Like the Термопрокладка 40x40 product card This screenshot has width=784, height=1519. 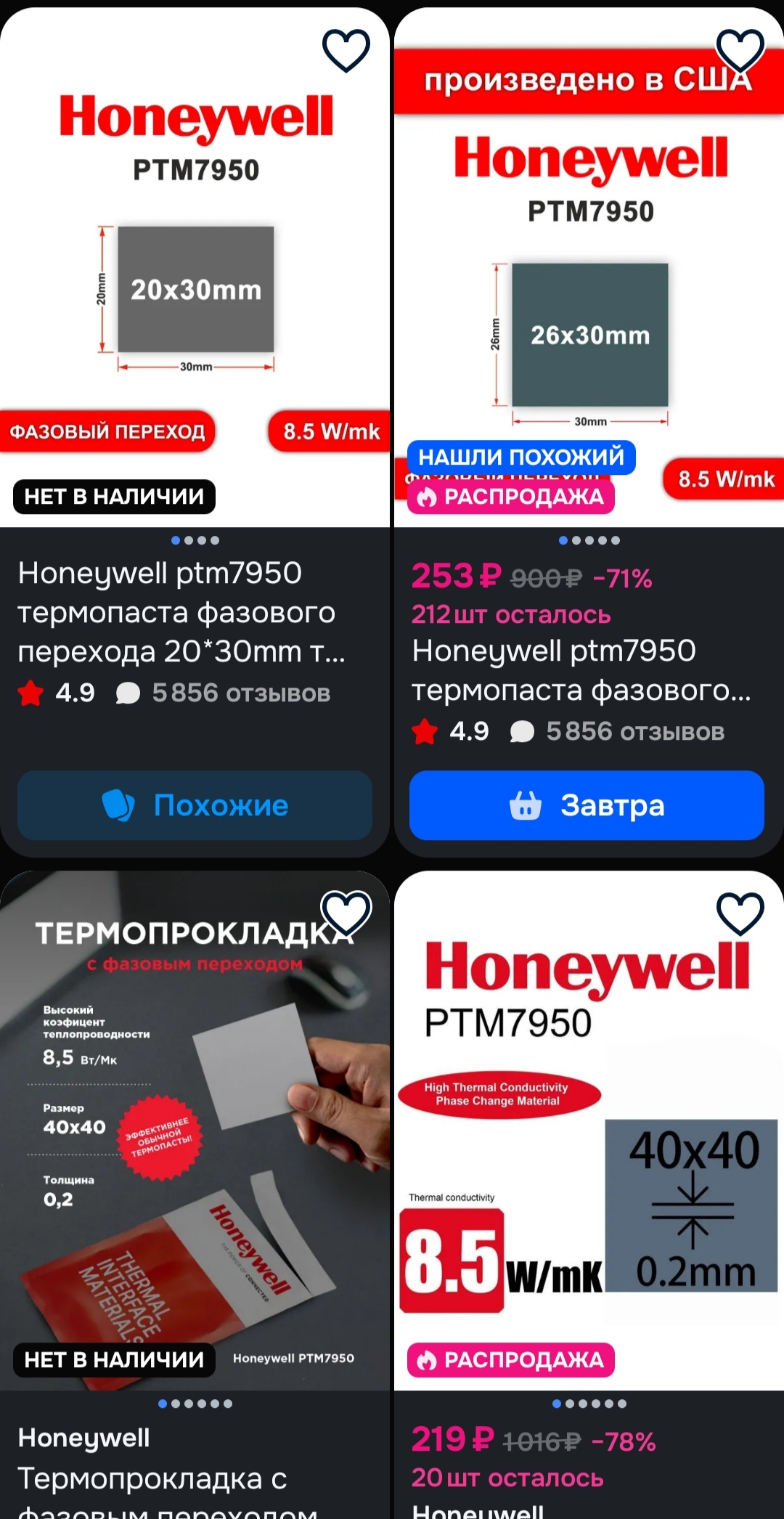click(346, 913)
